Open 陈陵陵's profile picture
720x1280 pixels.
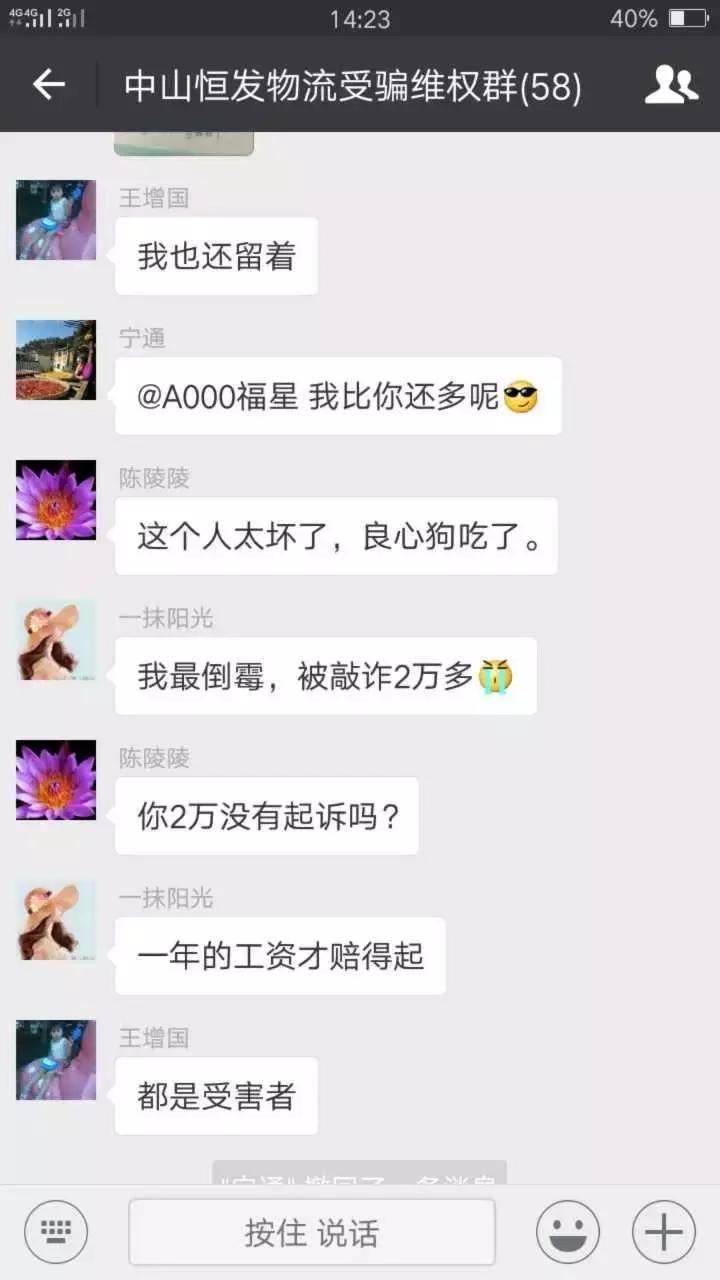point(55,500)
